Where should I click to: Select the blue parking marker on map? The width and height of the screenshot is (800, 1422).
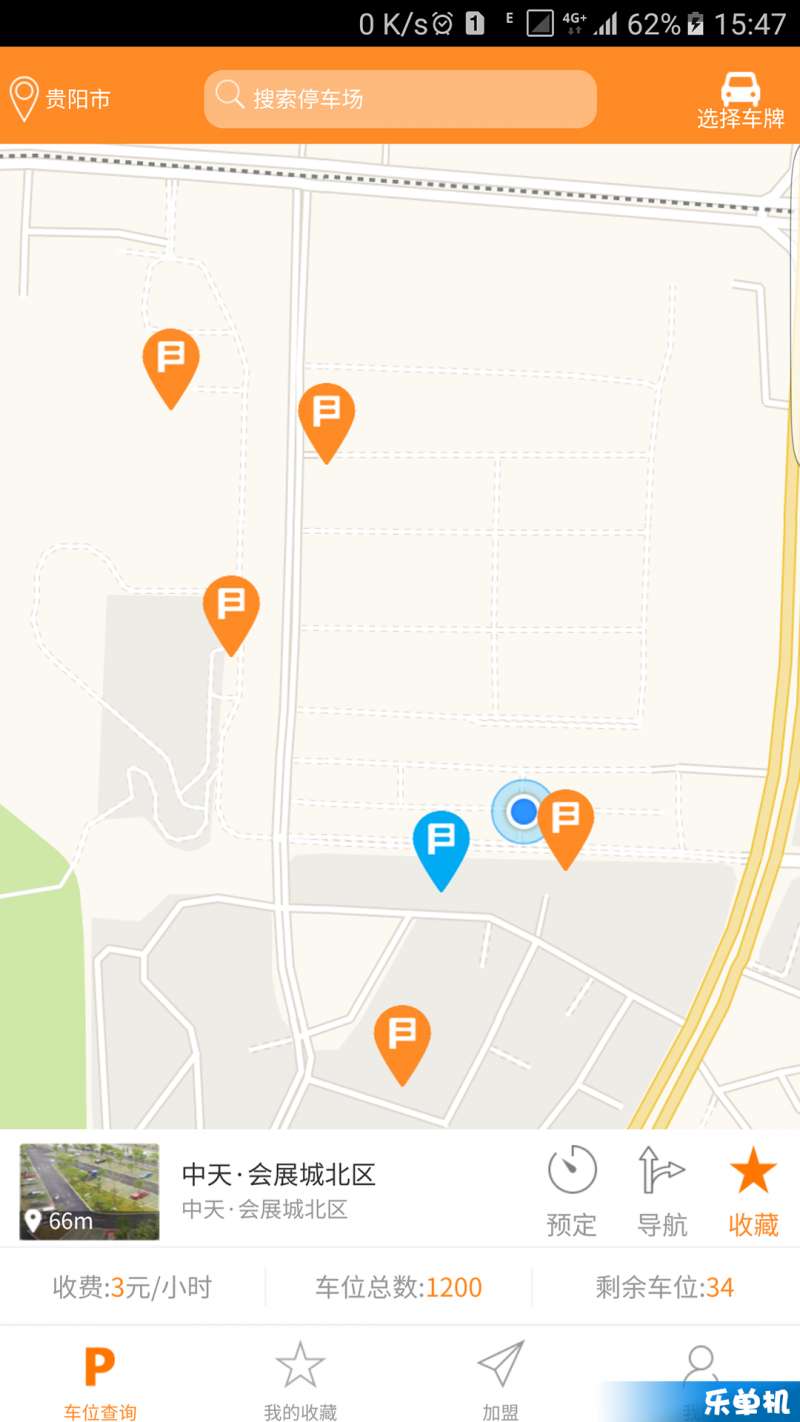[x=441, y=845]
